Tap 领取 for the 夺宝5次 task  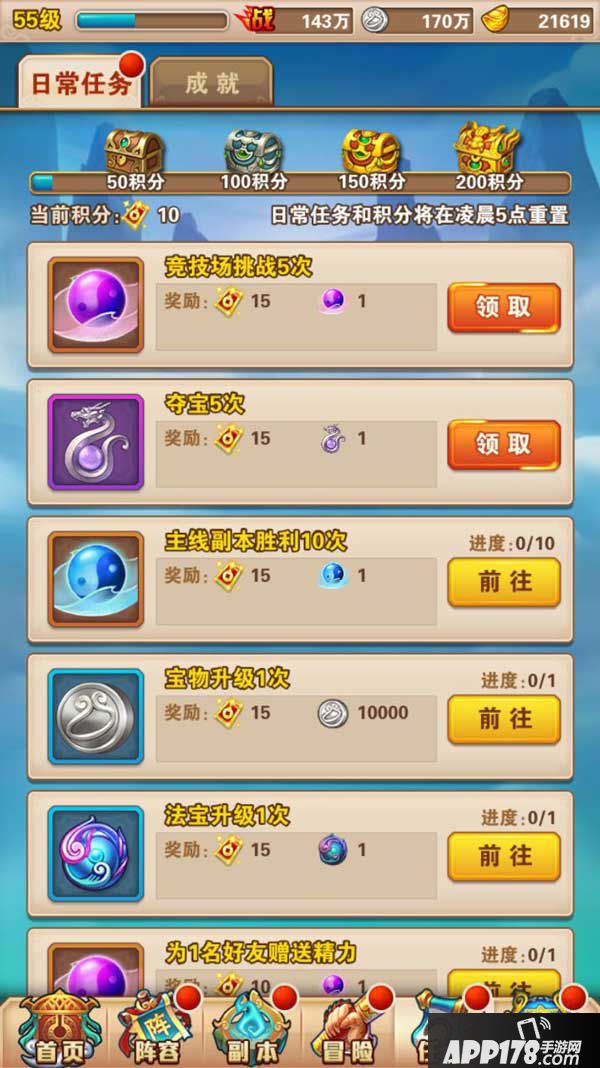503,445
